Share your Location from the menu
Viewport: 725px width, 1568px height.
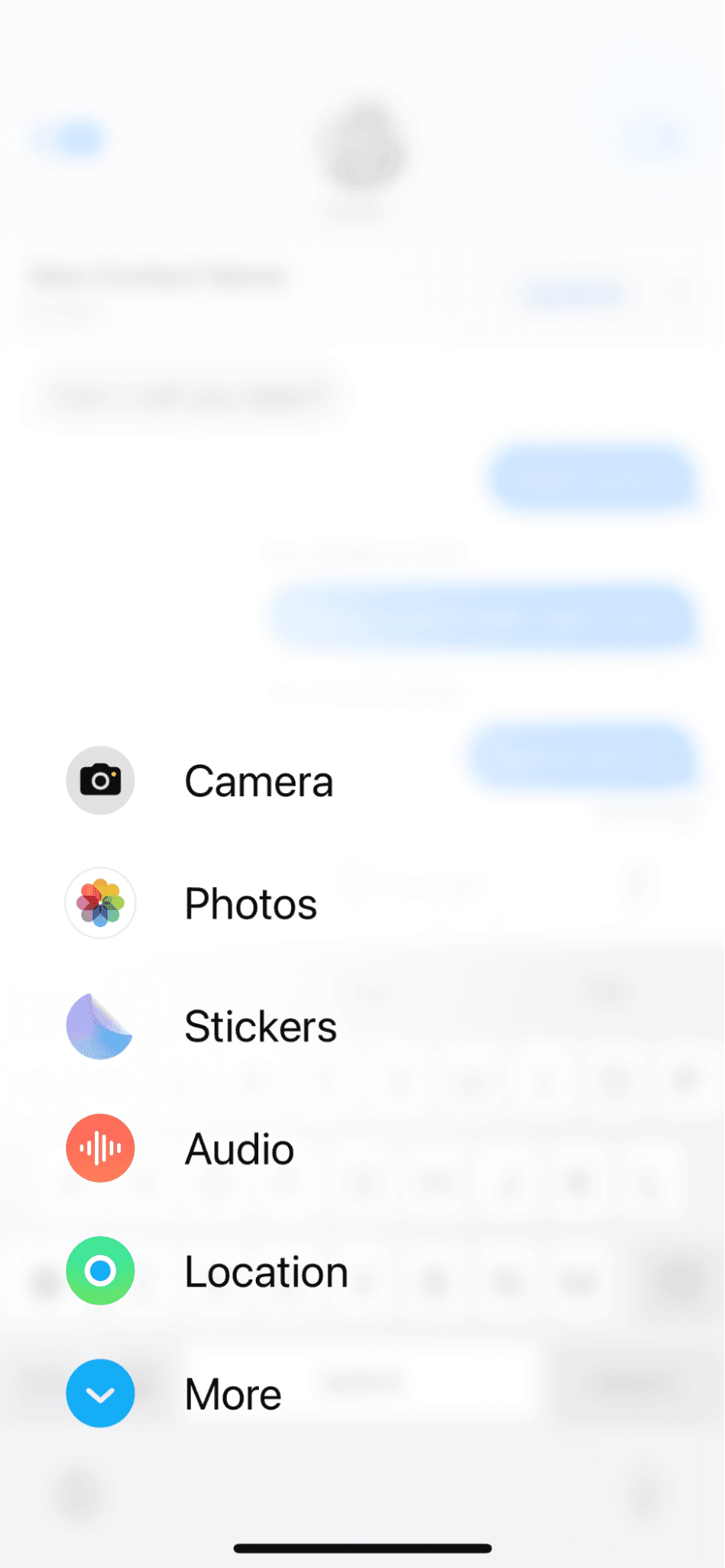[x=265, y=1271]
